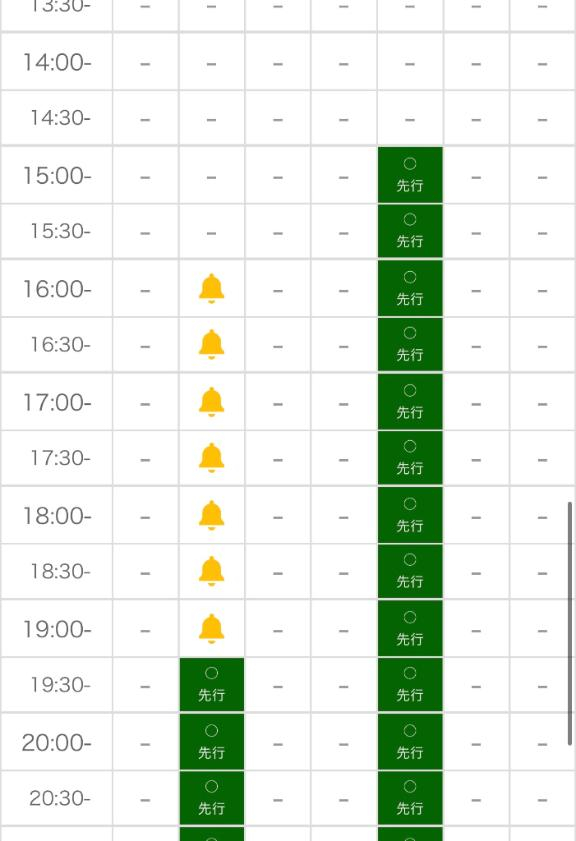
Task: Select the 18:30 先行 green slot
Action: tap(410, 571)
